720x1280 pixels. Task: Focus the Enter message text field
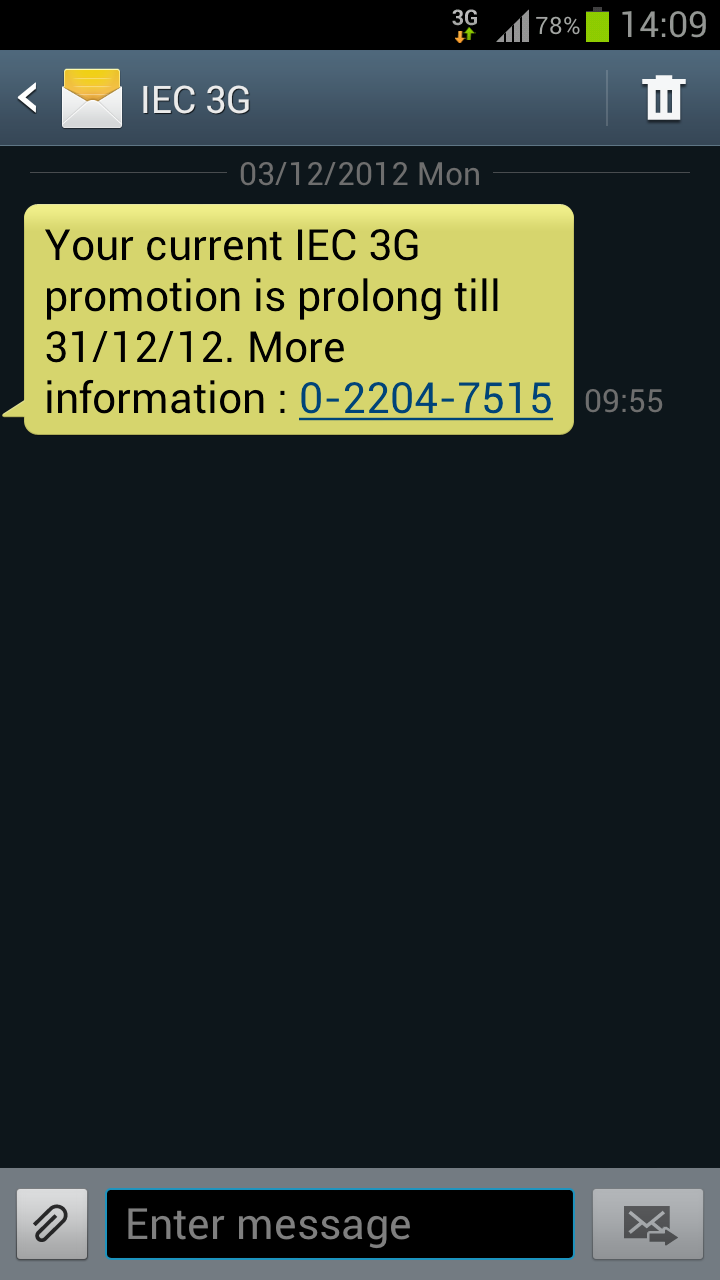pyautogui.click(x=340, y=1224)
